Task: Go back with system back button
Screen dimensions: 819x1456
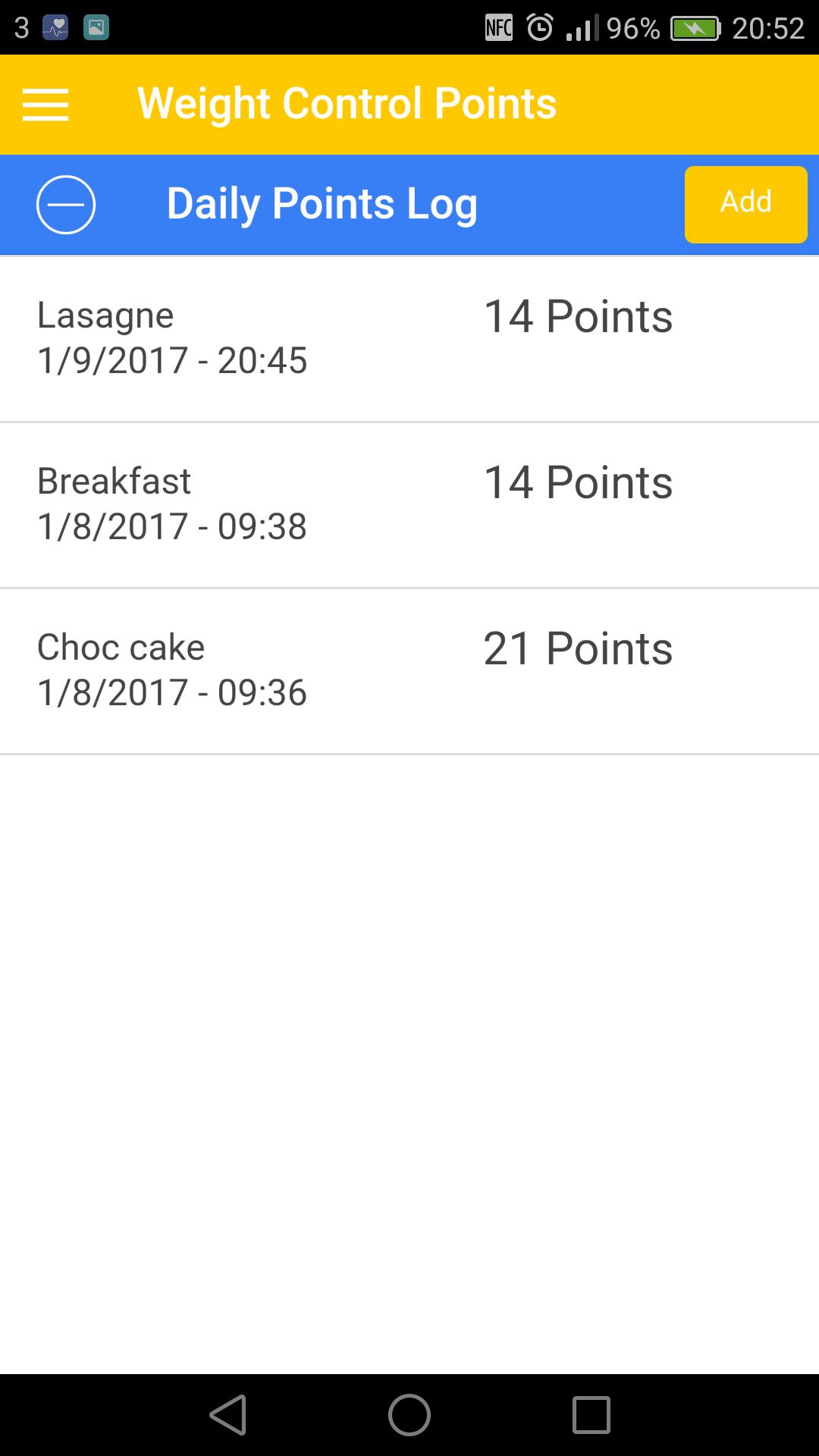Action: coord(228,1415)
